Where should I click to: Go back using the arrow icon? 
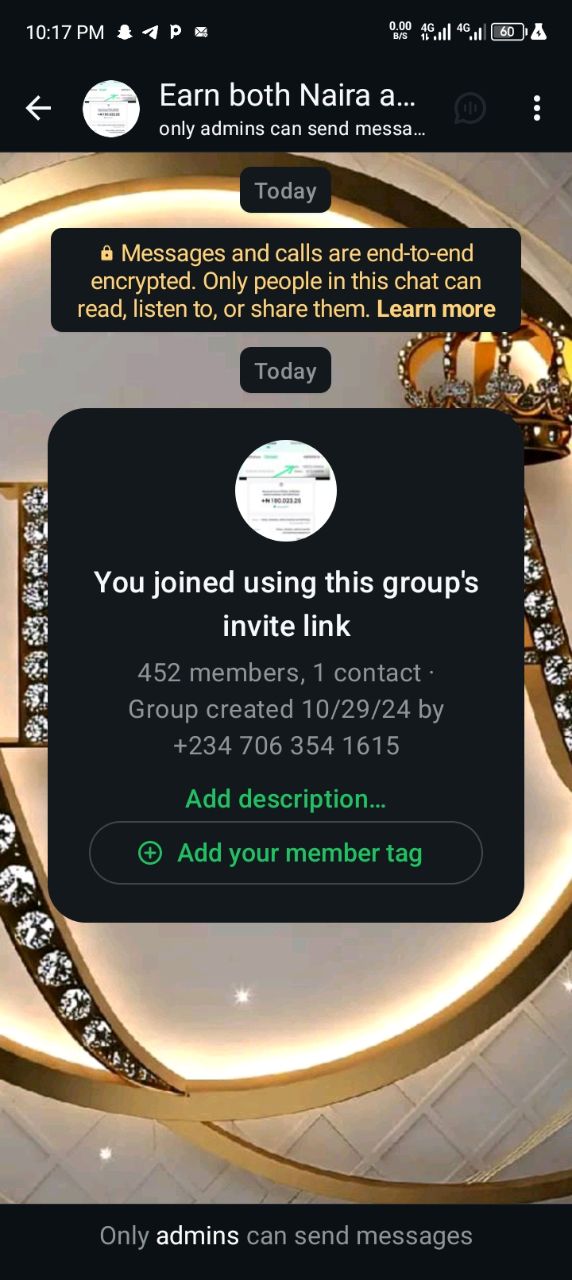pos(38,108)
